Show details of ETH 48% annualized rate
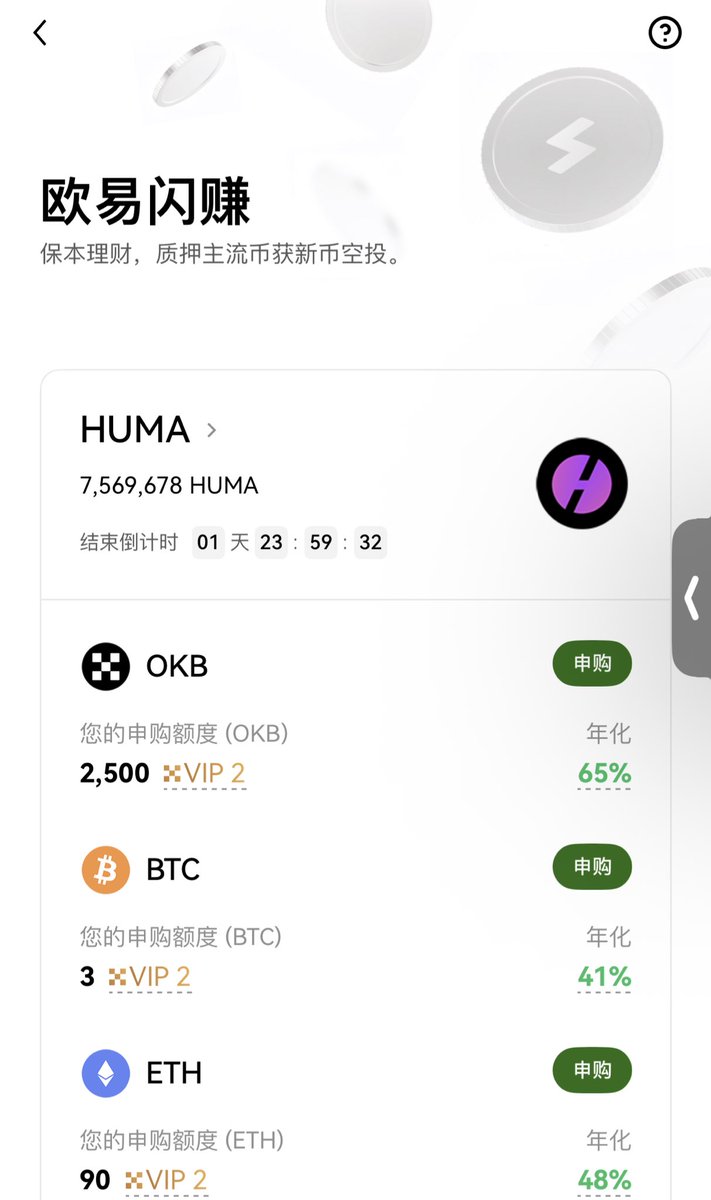 click(604, 1180)
